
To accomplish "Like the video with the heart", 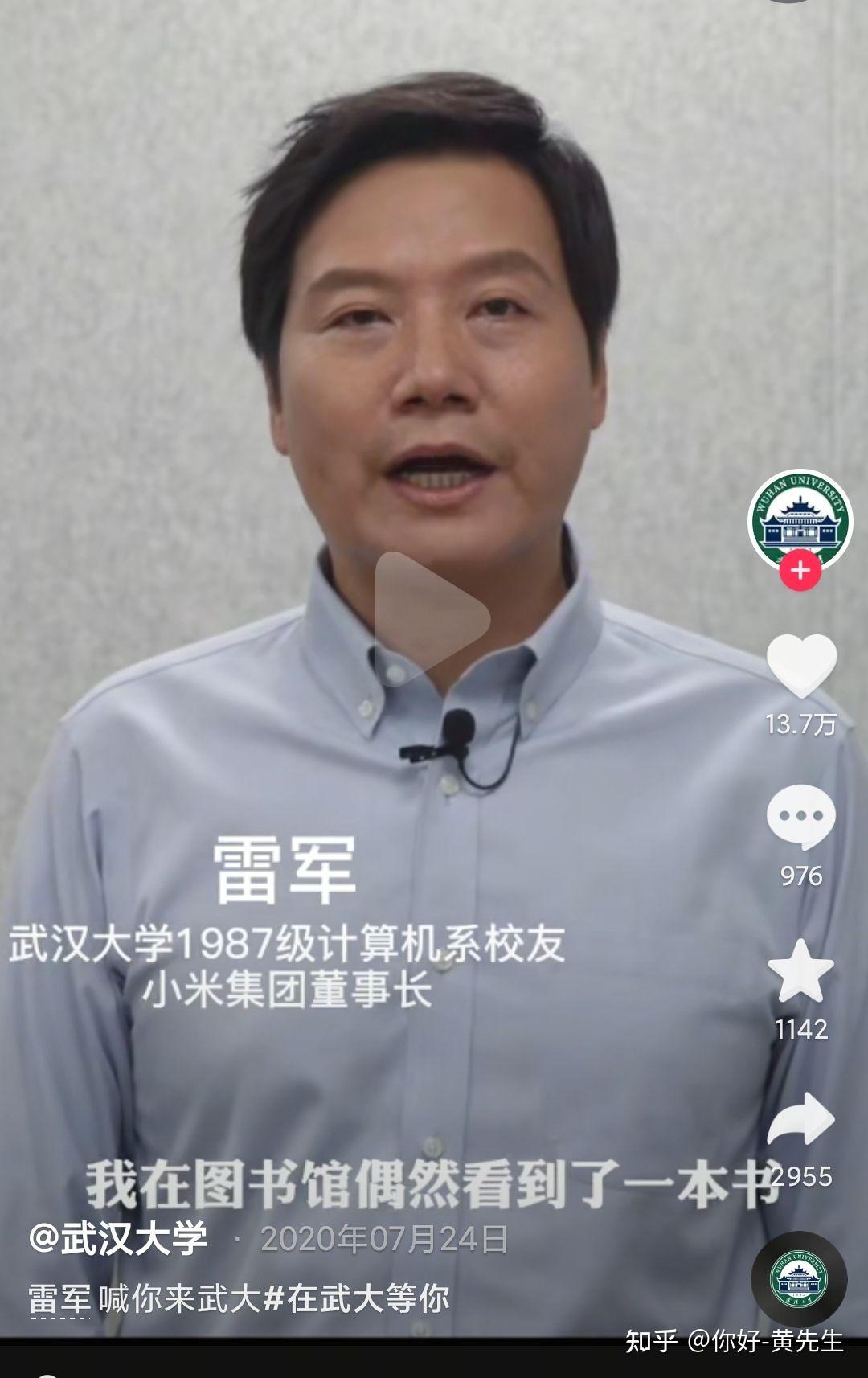I will click(x=800, y=666).
